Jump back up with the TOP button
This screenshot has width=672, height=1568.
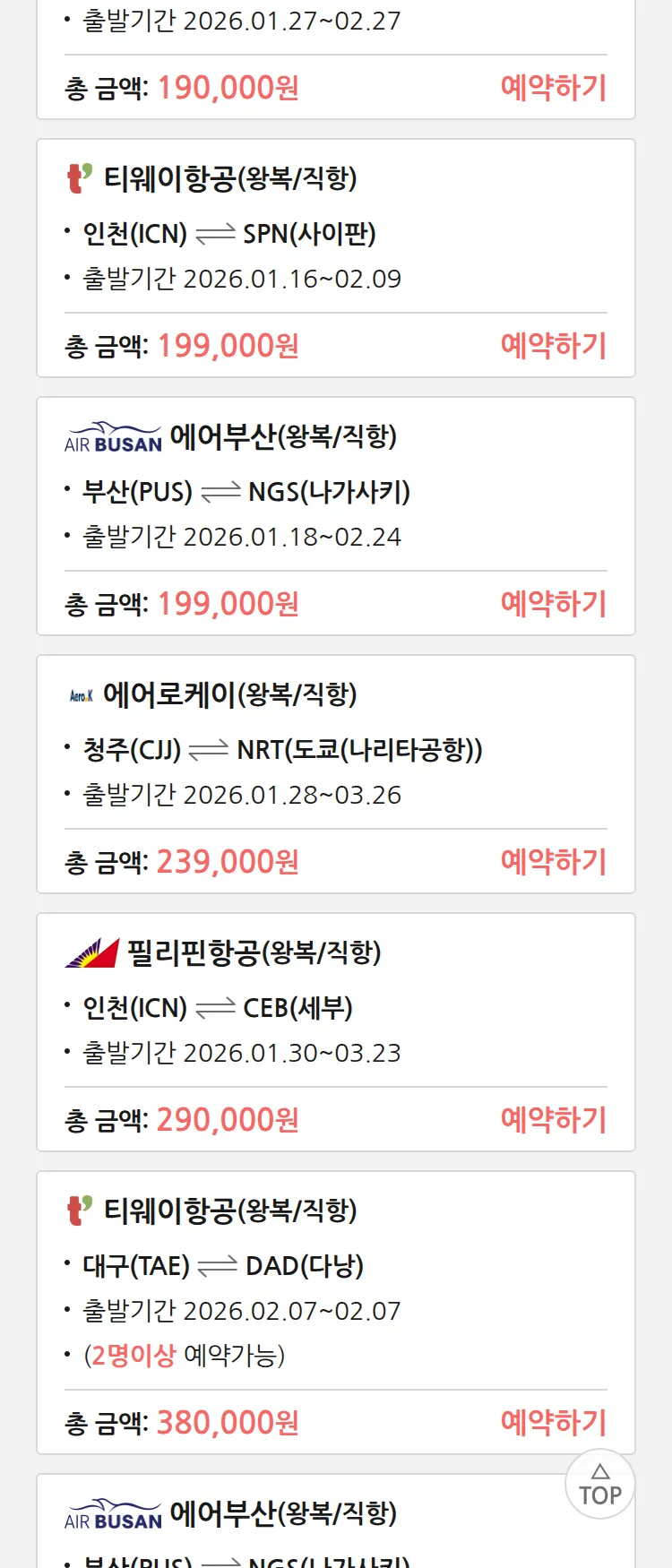[600, 1485]
